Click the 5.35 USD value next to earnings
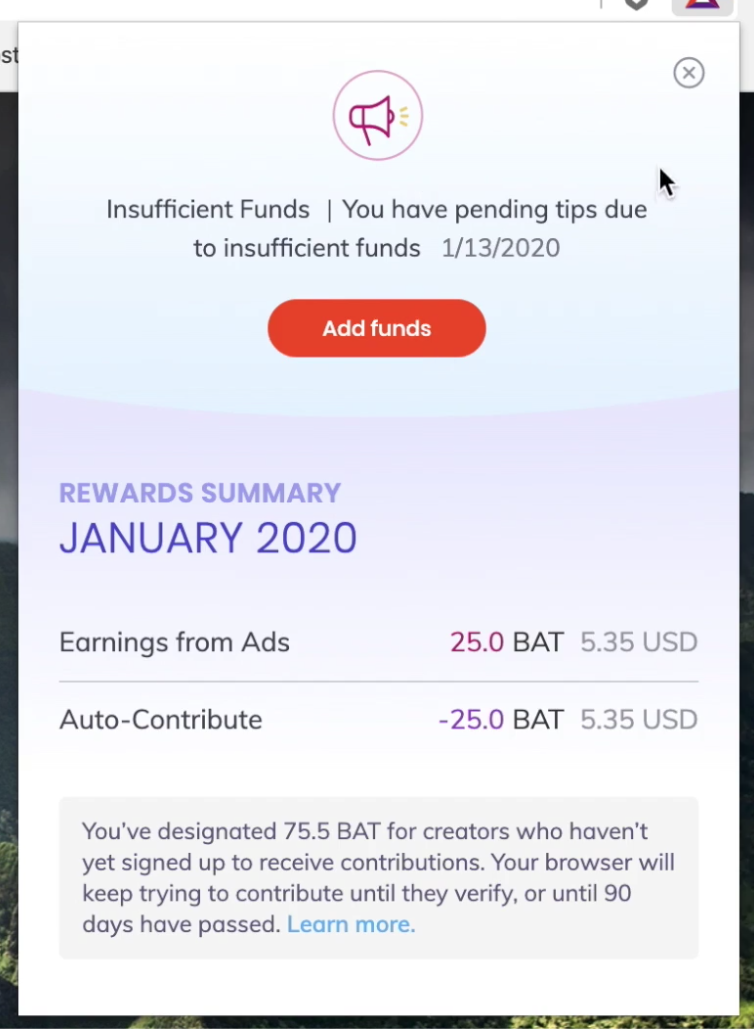Viewport: 754px width, 1029px height. 638,642
